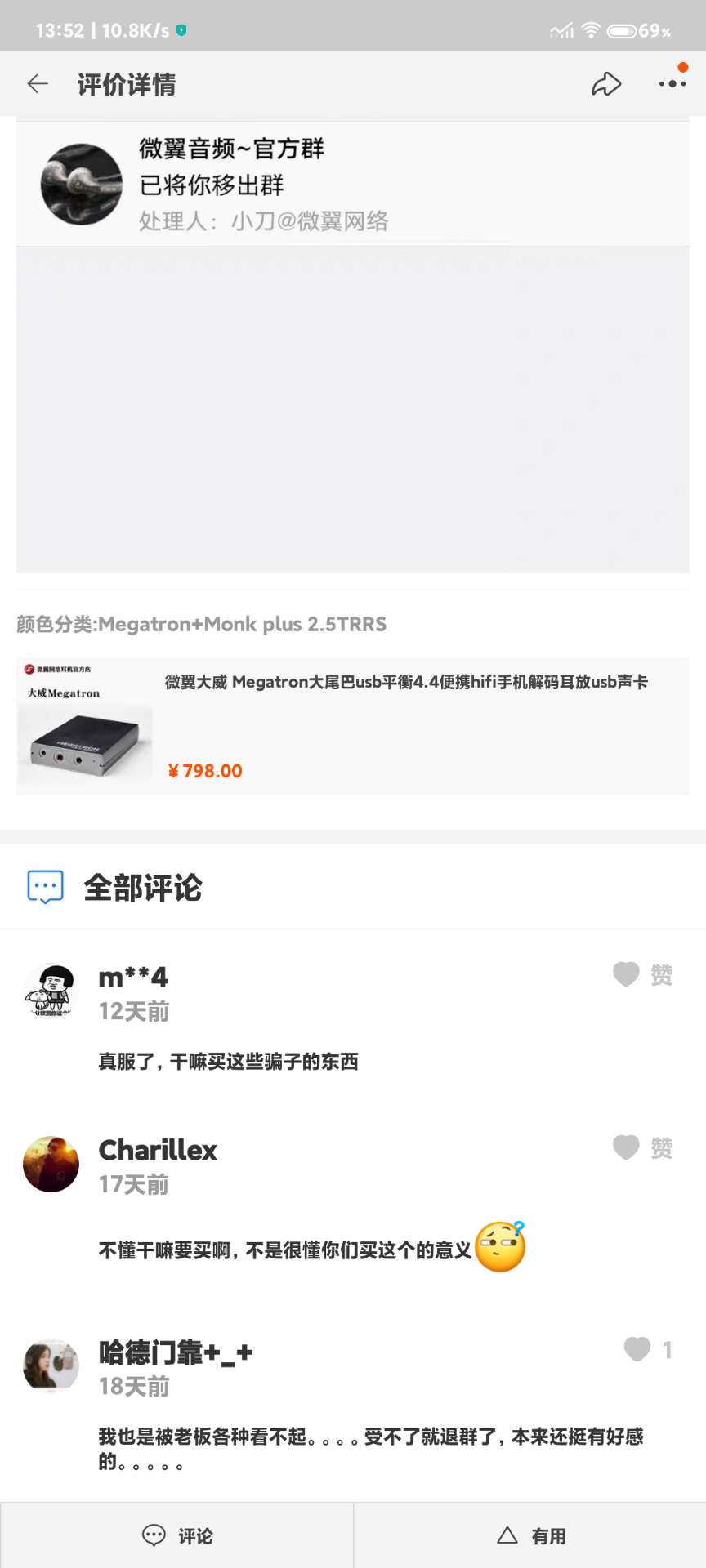Screen dimensions: 706x1568
Task: Like Charillex's comment
Action: (x=642, y=1147)
